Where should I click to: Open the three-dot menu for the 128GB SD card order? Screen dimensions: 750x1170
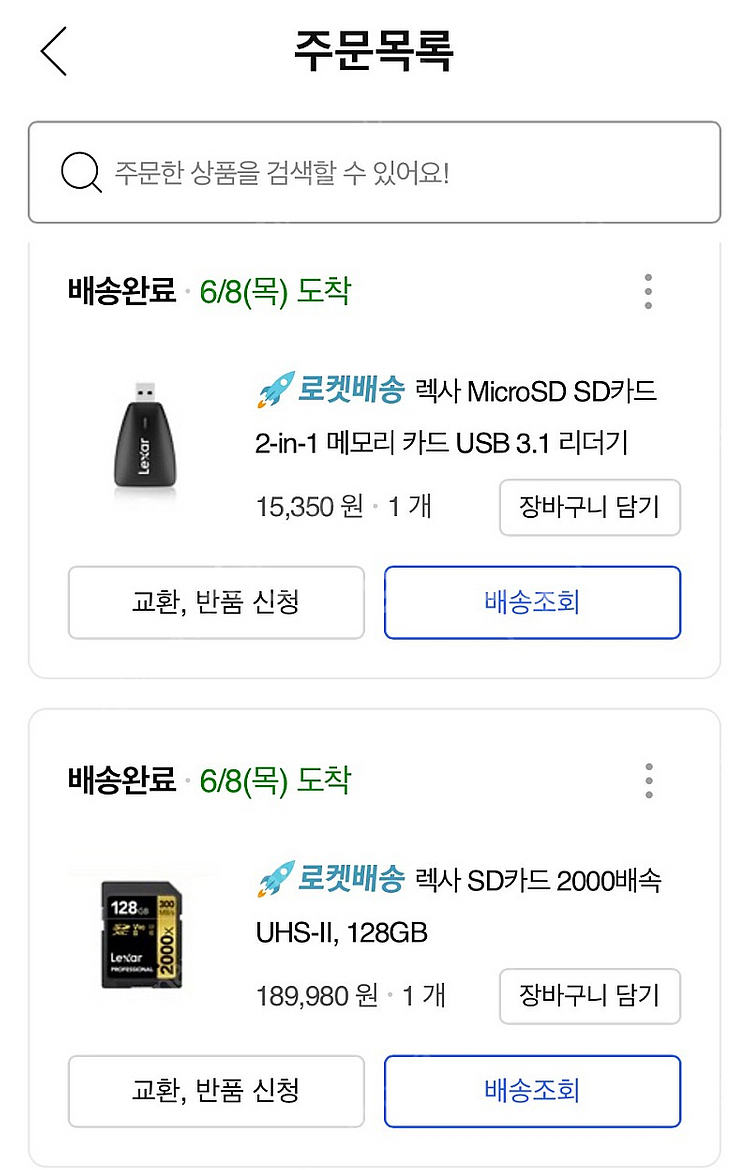point(648,779)
